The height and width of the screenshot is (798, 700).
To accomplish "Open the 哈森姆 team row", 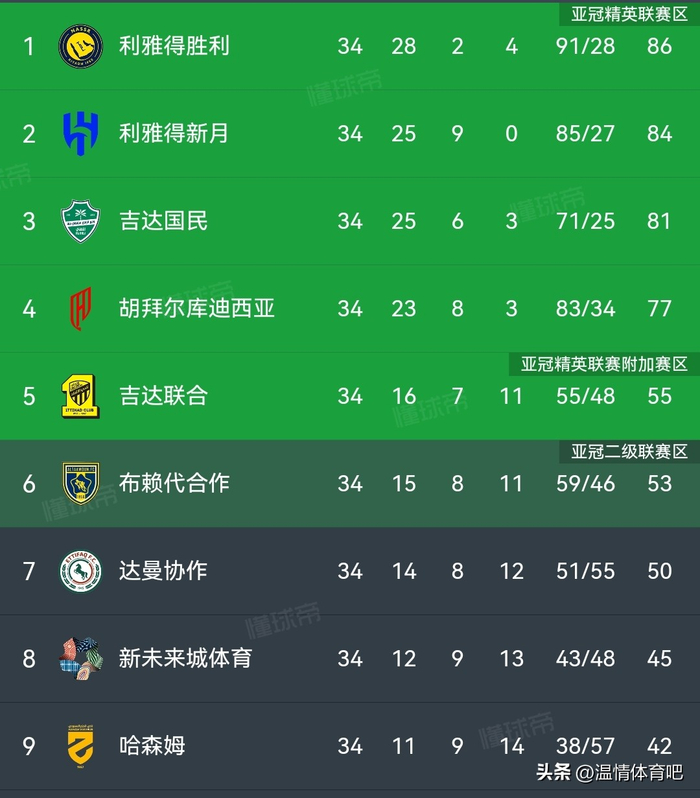I will pos(350,747).
